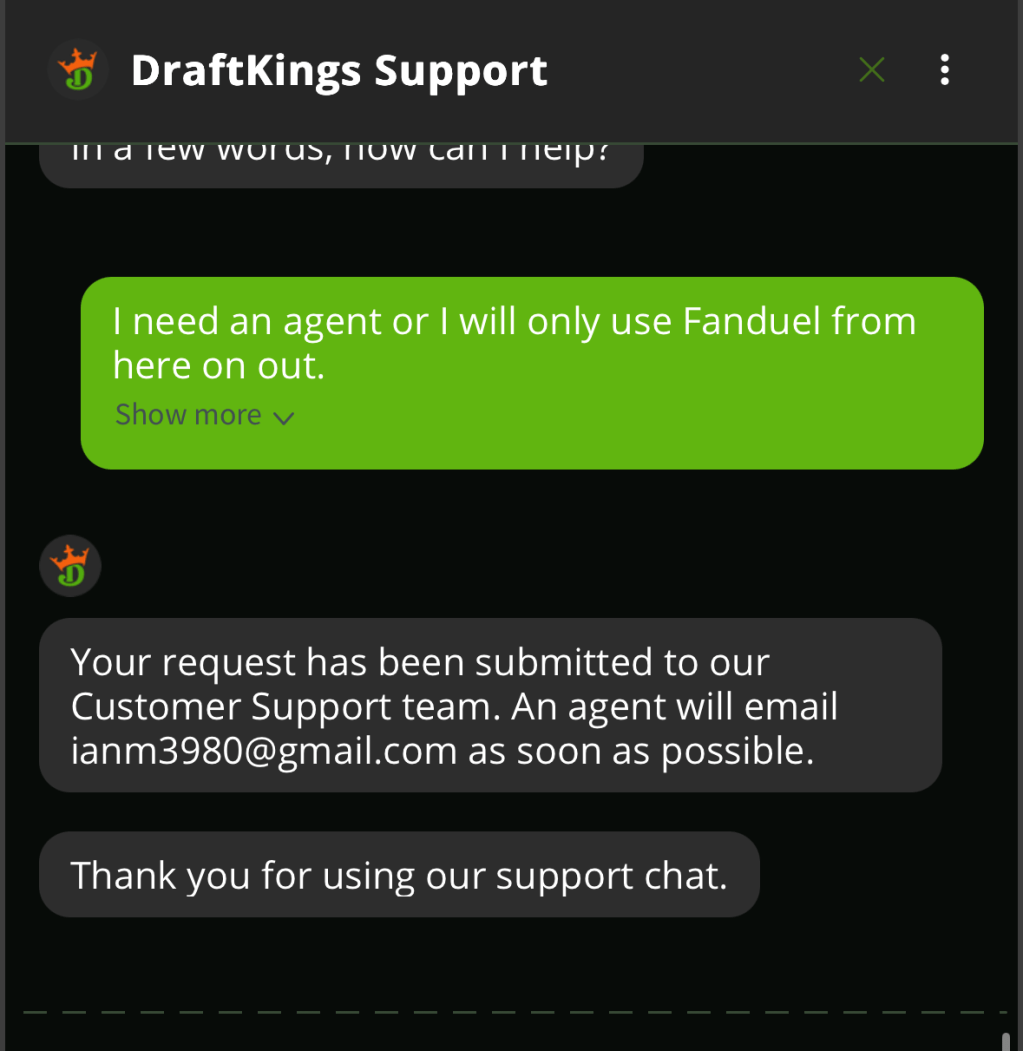The width and height of the screenshot is (1023, 1051).
Task: Expand the message with Show more
Action: 204,415
